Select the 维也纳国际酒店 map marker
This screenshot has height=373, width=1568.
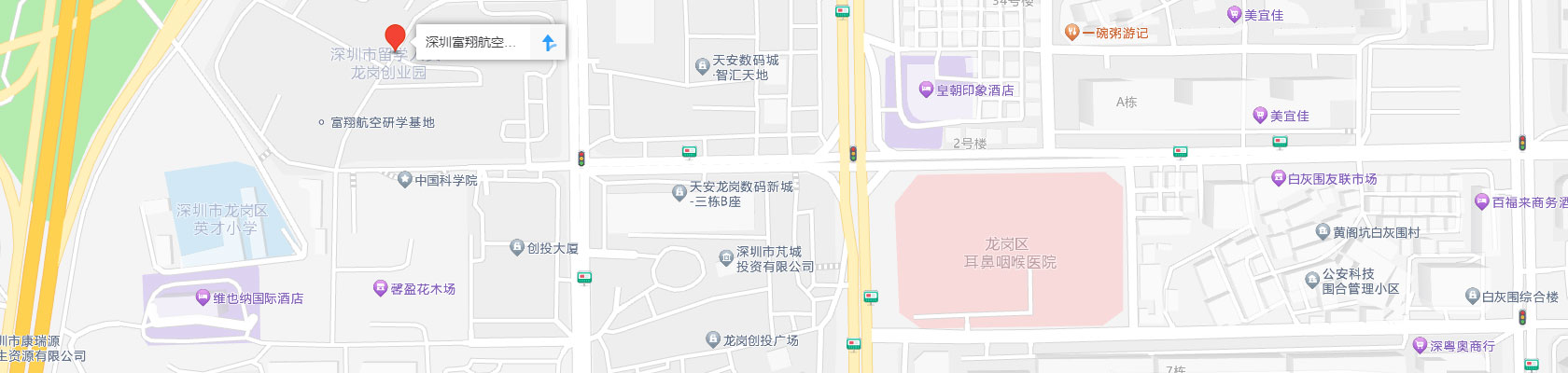[203, 297]
